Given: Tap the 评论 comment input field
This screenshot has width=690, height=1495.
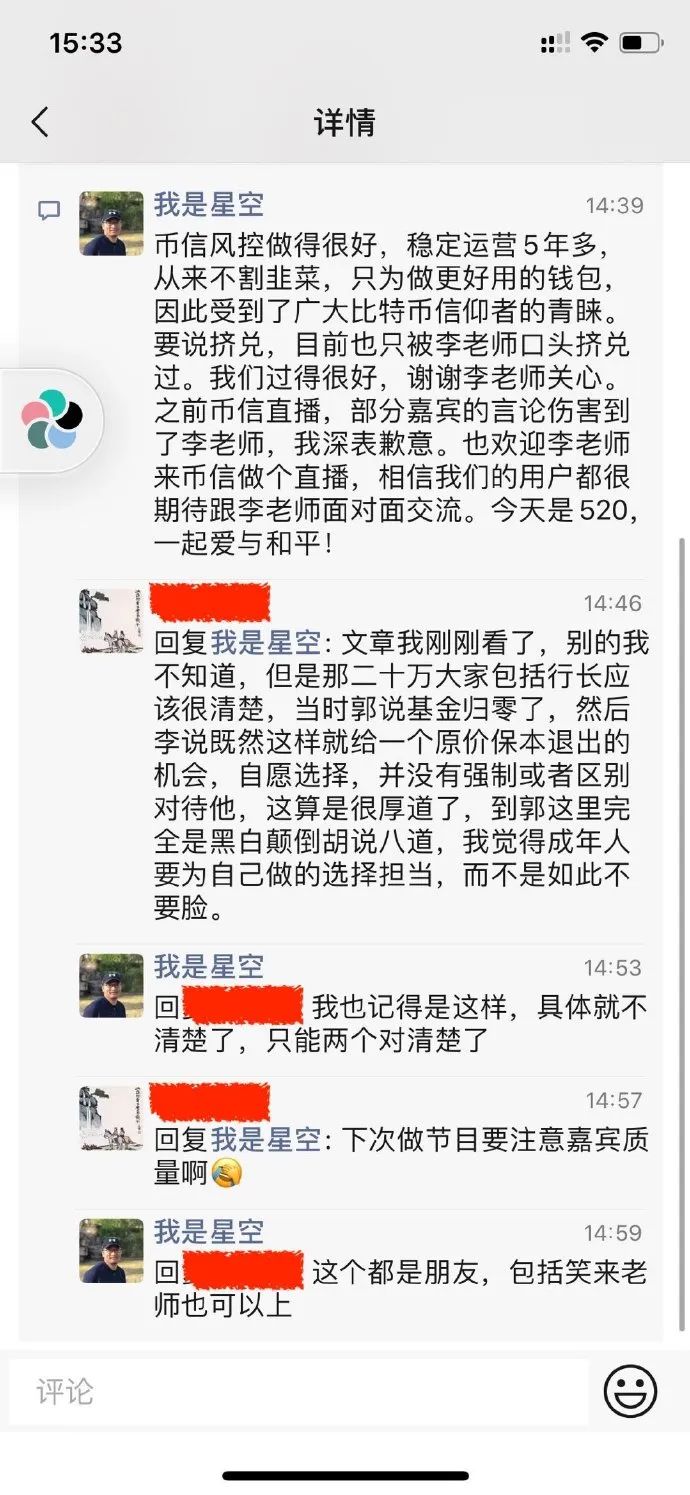Looking at the screenshot, I should point(298,1390).
